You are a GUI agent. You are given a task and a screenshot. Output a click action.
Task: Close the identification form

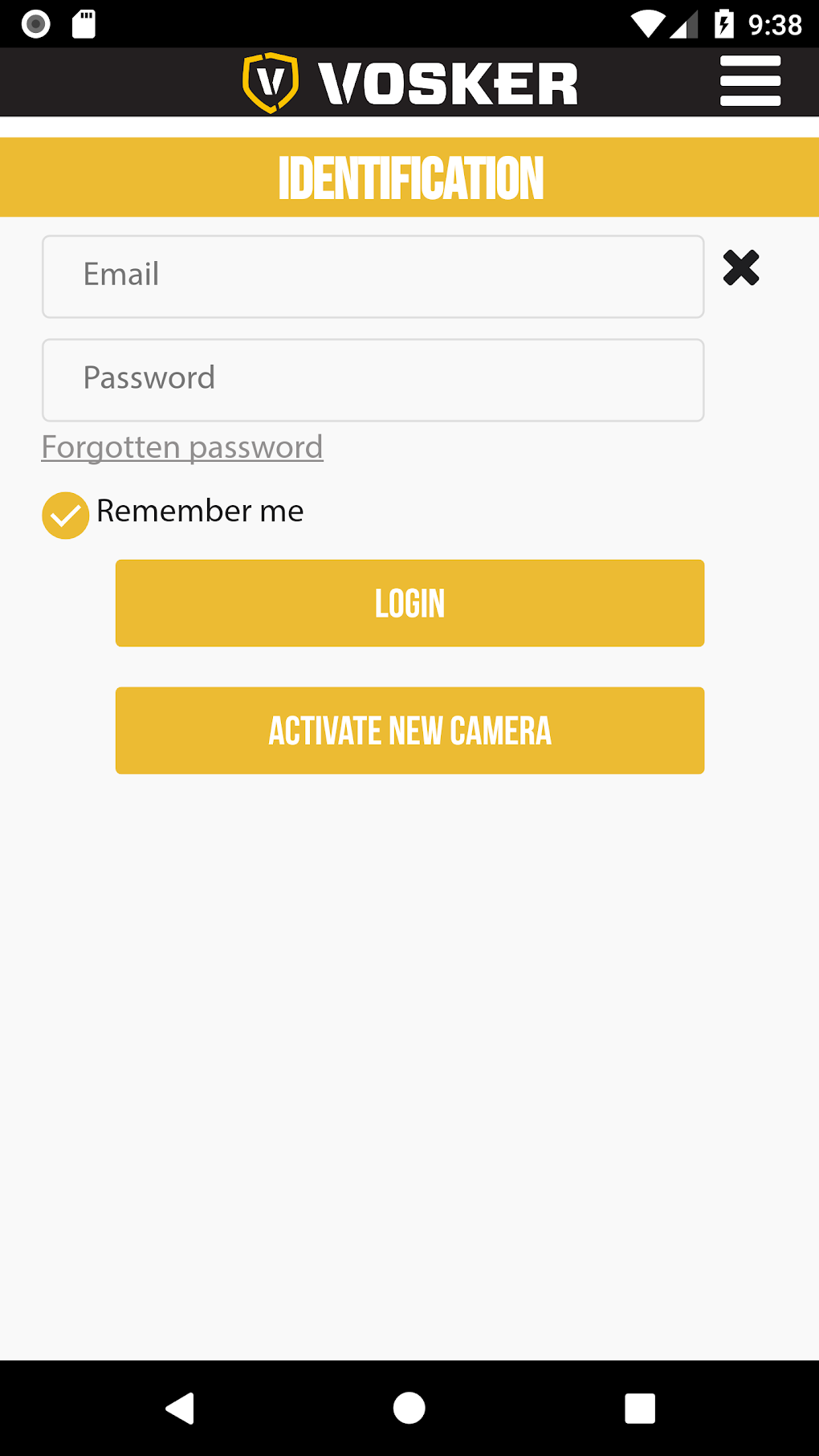[740, 268]
